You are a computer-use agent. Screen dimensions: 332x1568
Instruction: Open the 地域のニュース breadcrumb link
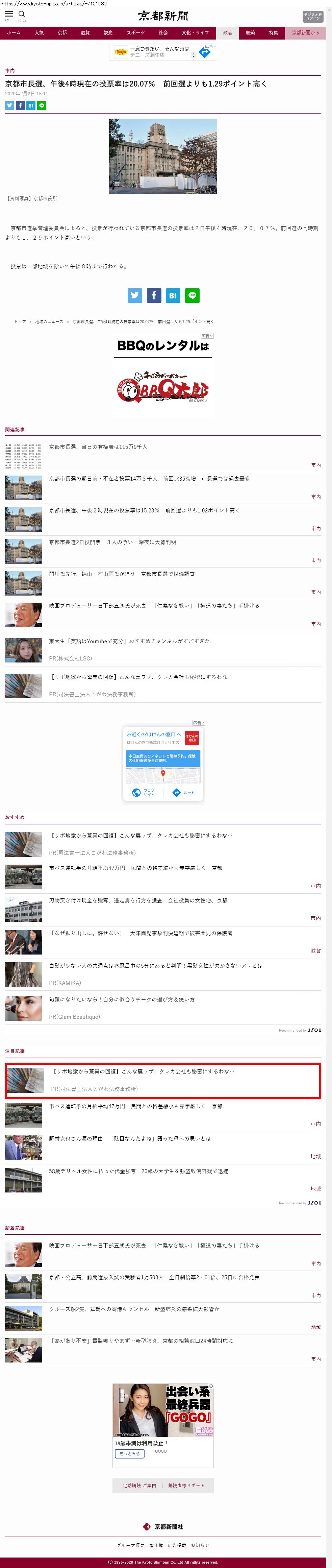click(49, 321)
